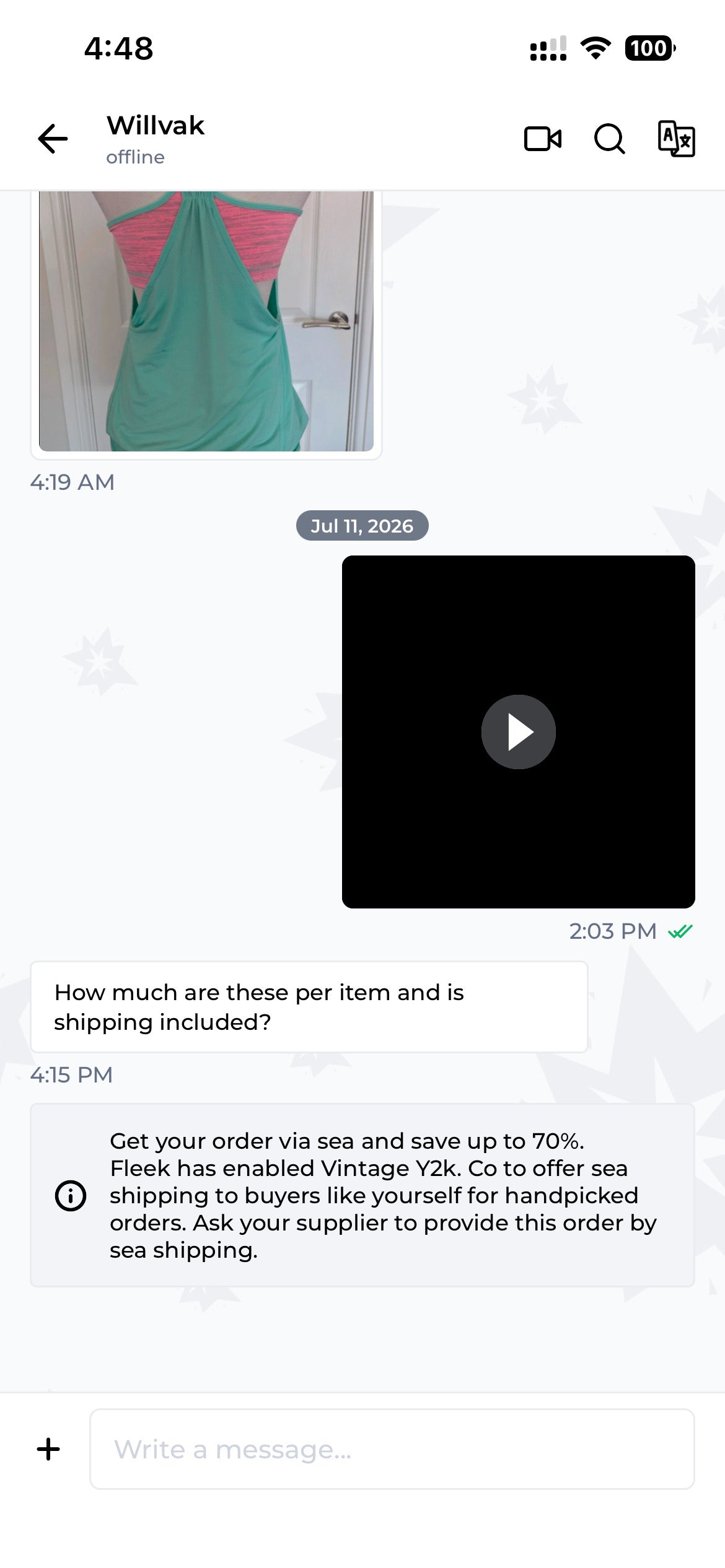
Task: Search within this conversation
Action: [610, 139]
